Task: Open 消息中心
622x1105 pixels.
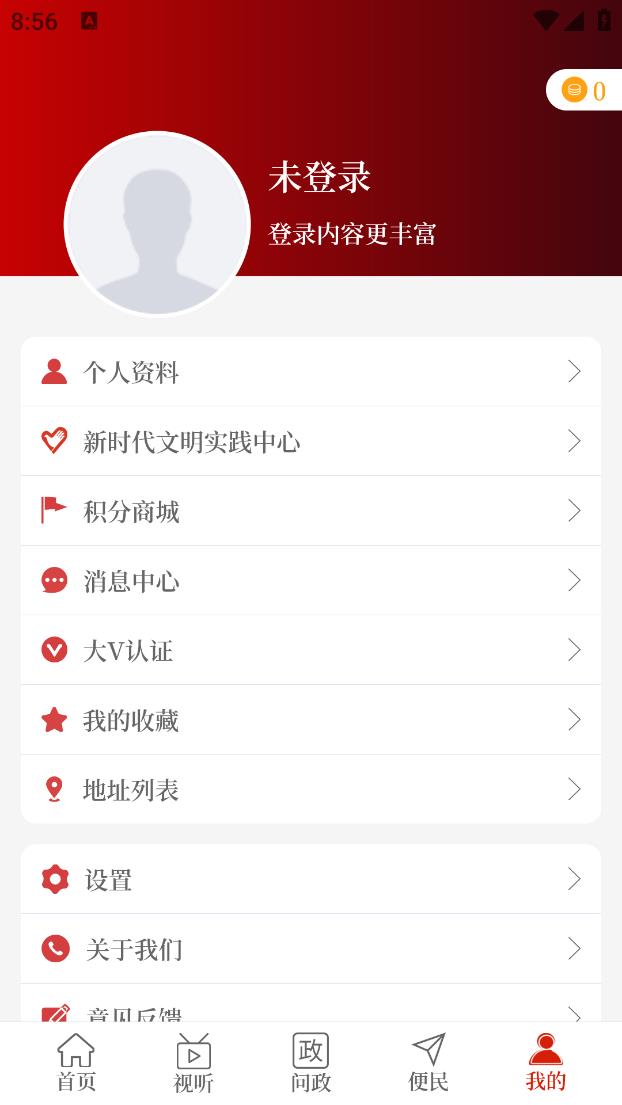Action: pos(310,580)
